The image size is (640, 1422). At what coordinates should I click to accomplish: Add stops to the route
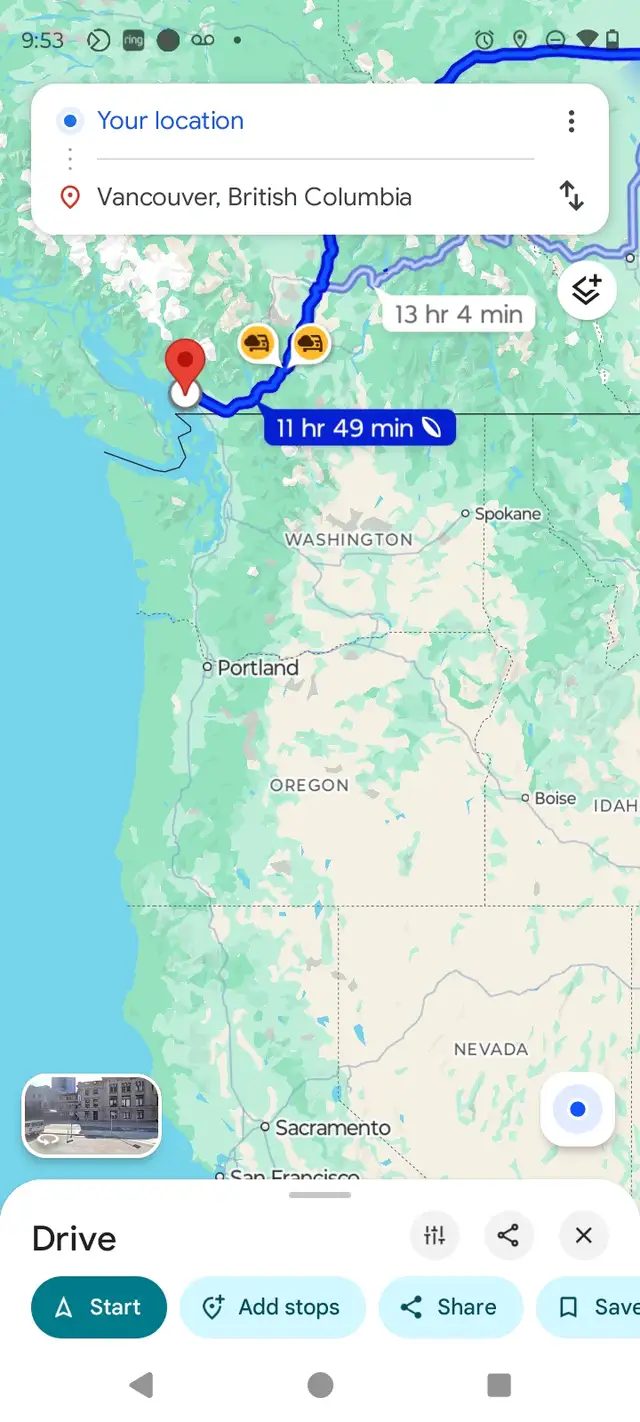[272, 1307]
